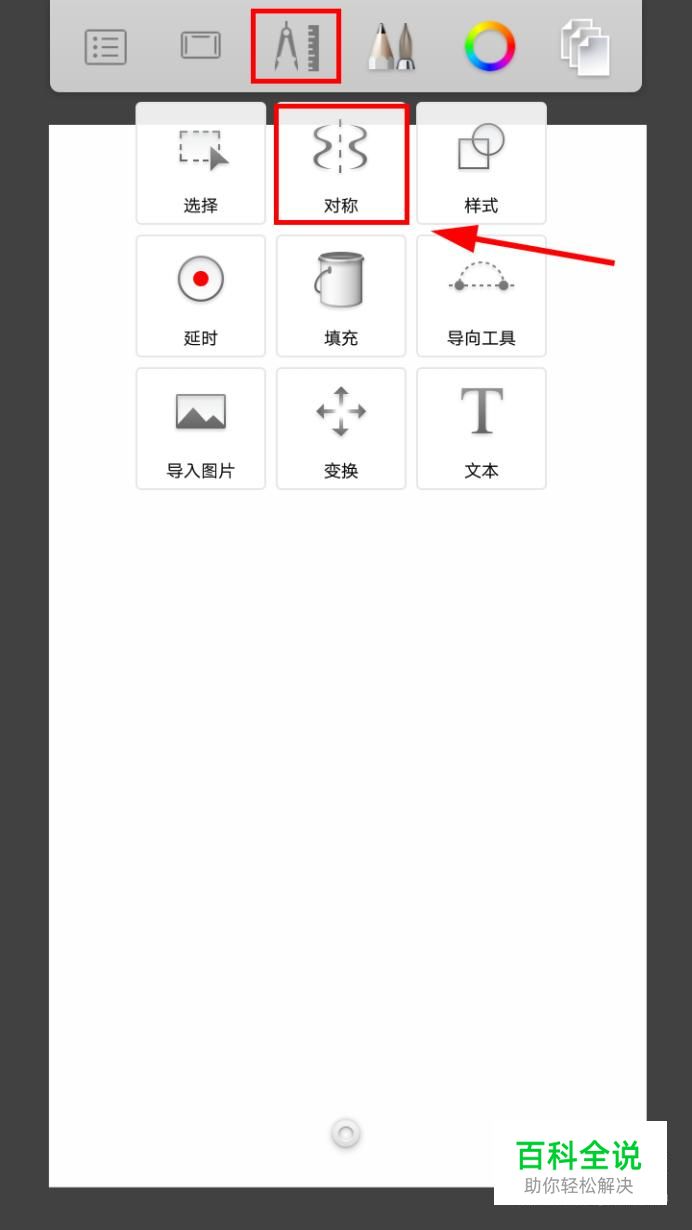Viewport: 692px width, 1230px height.
Task: Tap the small puck circle at canvas bottom
Action: 346,1133
